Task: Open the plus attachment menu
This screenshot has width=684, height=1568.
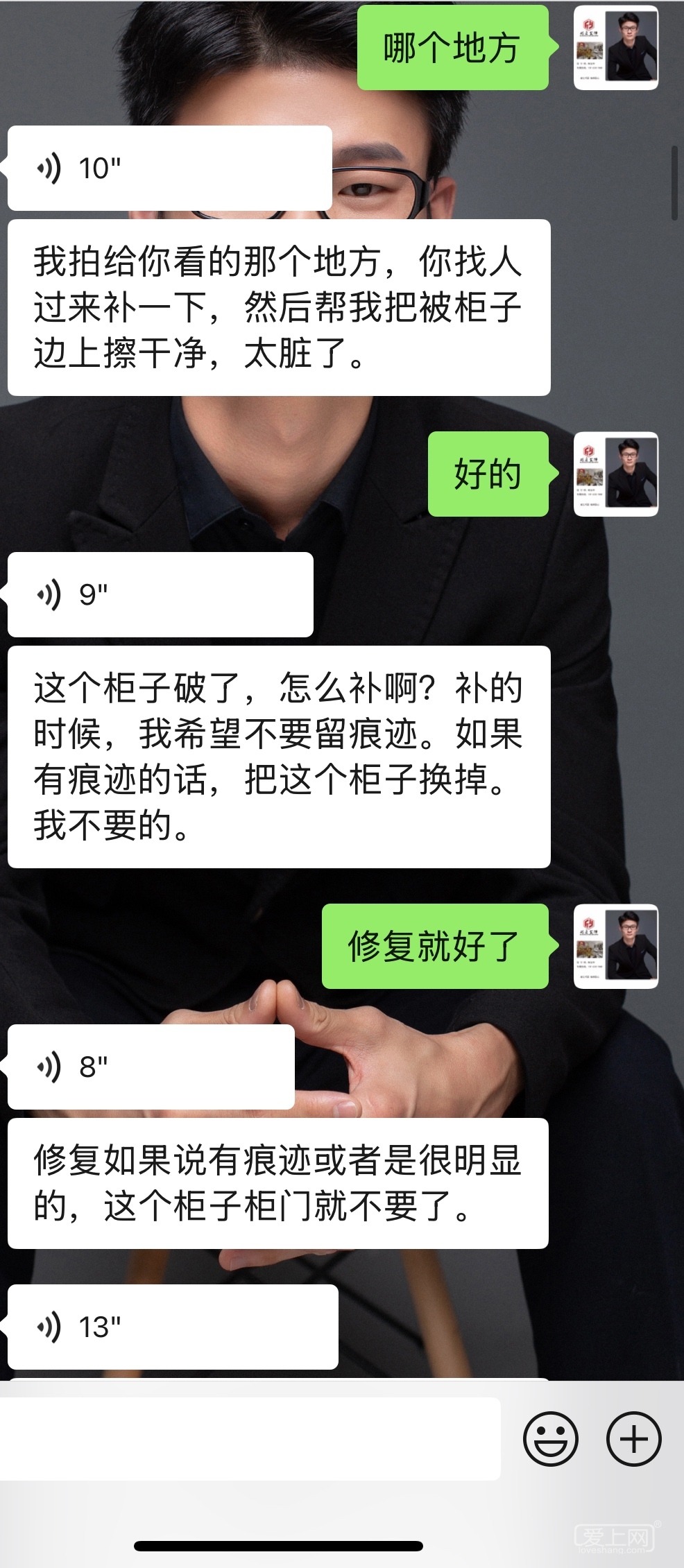Action: click(x=633, y=1439)
